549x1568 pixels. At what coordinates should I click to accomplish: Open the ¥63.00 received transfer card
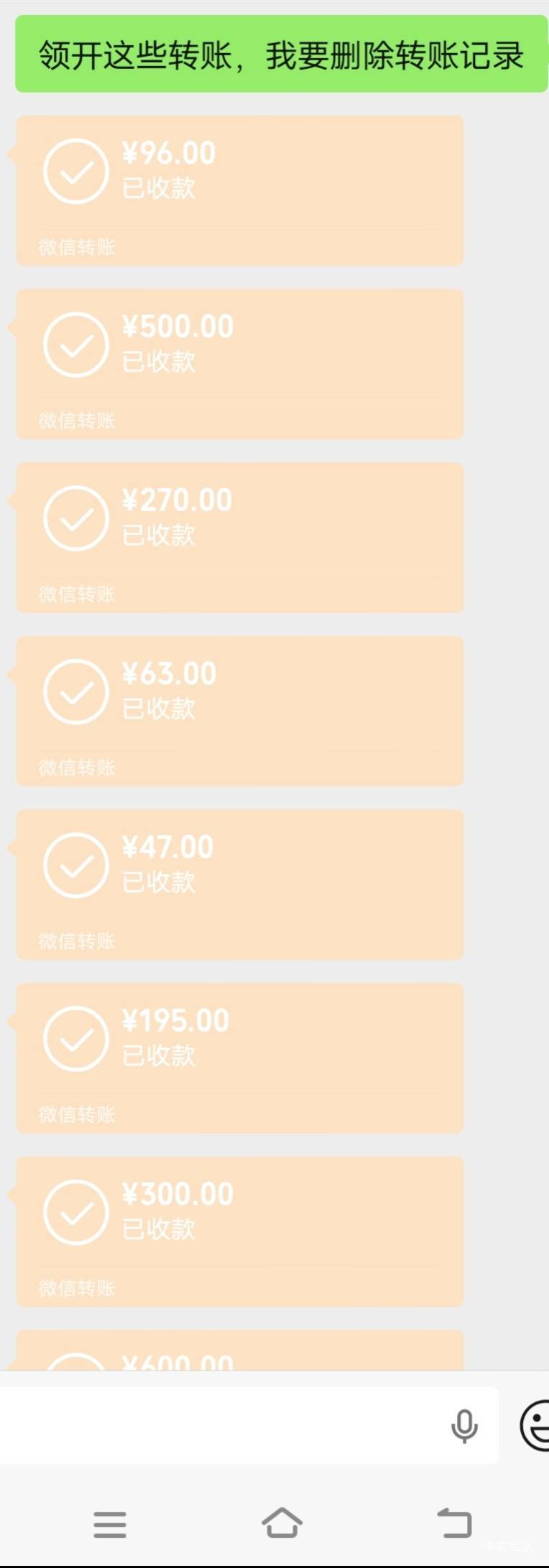[239, 711]
